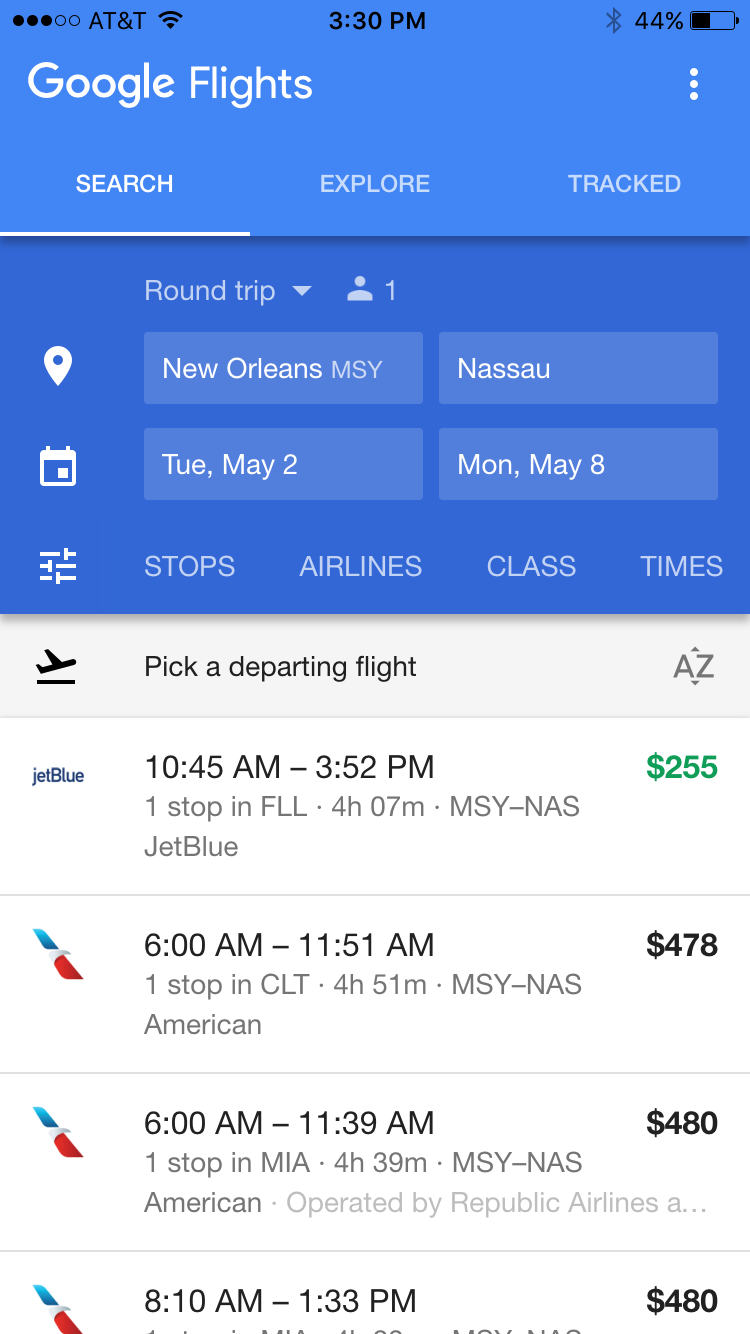Screen dimensions: 750x1334
Task: Select the American flight via CLT for $478
Action: point(375,984)
